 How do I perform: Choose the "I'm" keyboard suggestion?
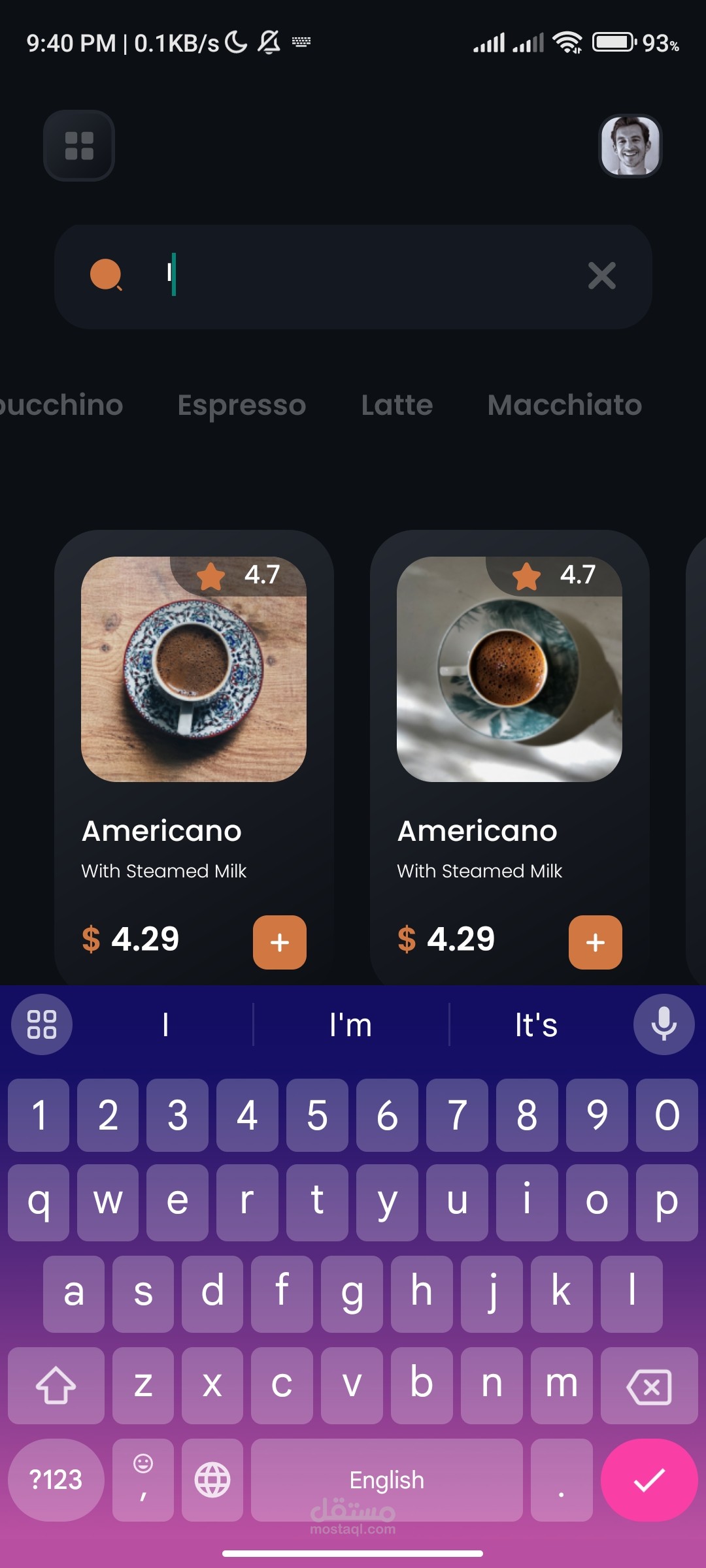(351, 1024)
